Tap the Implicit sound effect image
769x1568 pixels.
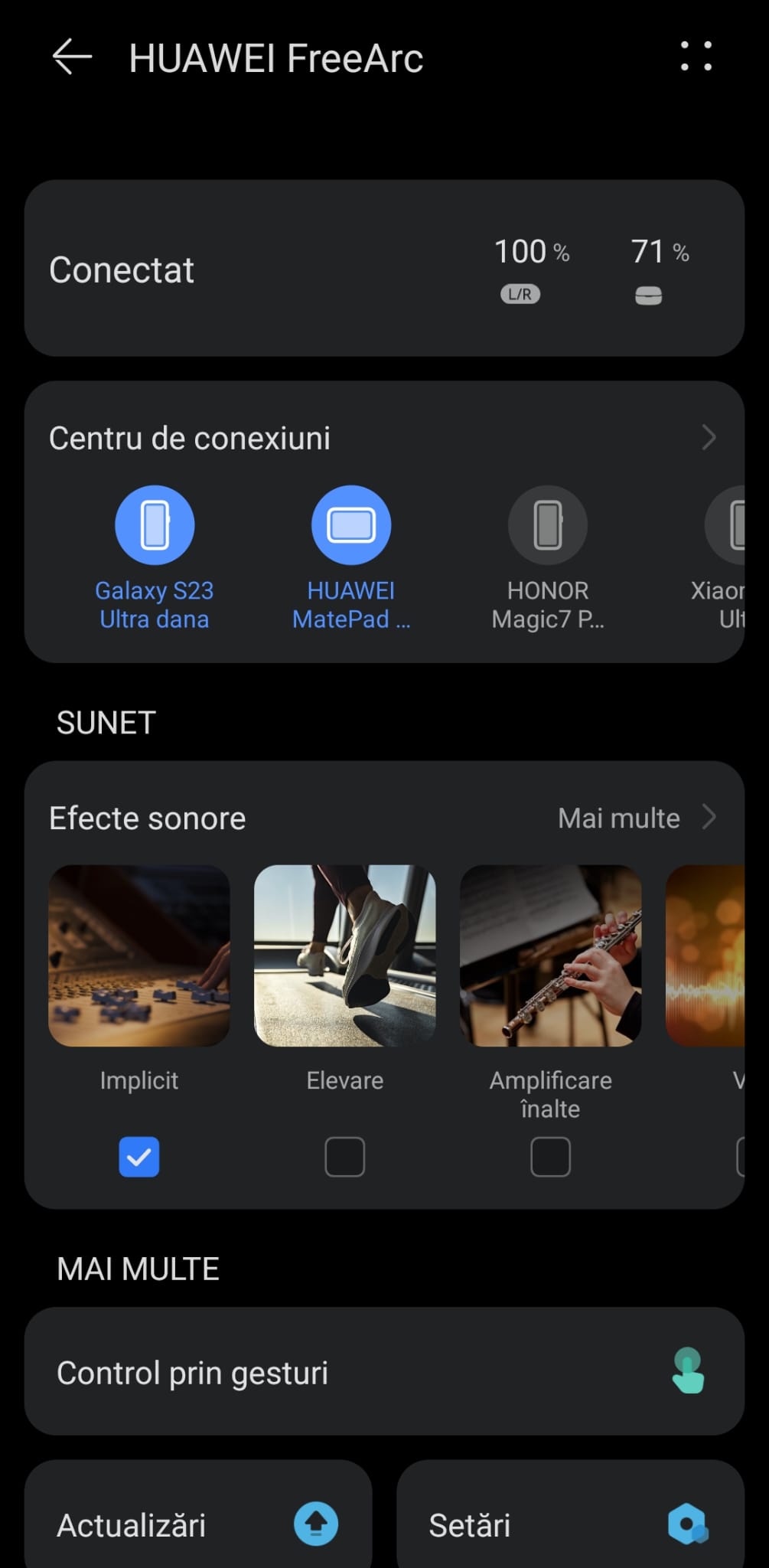point(139,955)
